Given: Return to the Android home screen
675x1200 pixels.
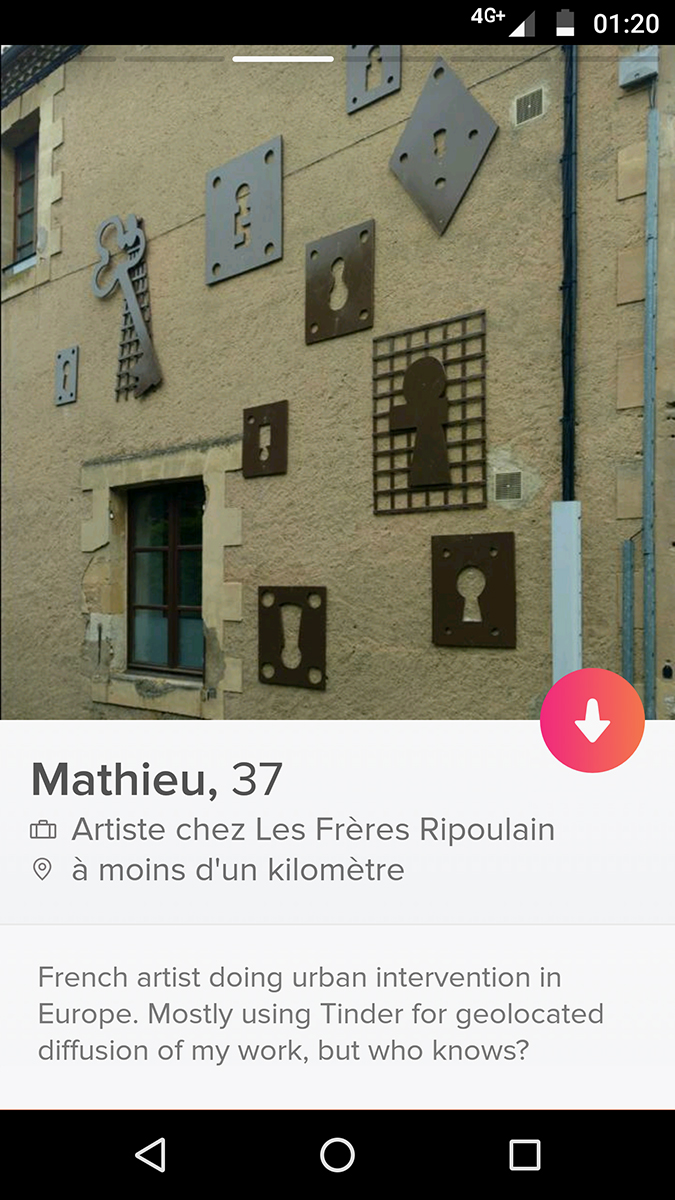Looking at the screenshot, I should pos(337,1155).
